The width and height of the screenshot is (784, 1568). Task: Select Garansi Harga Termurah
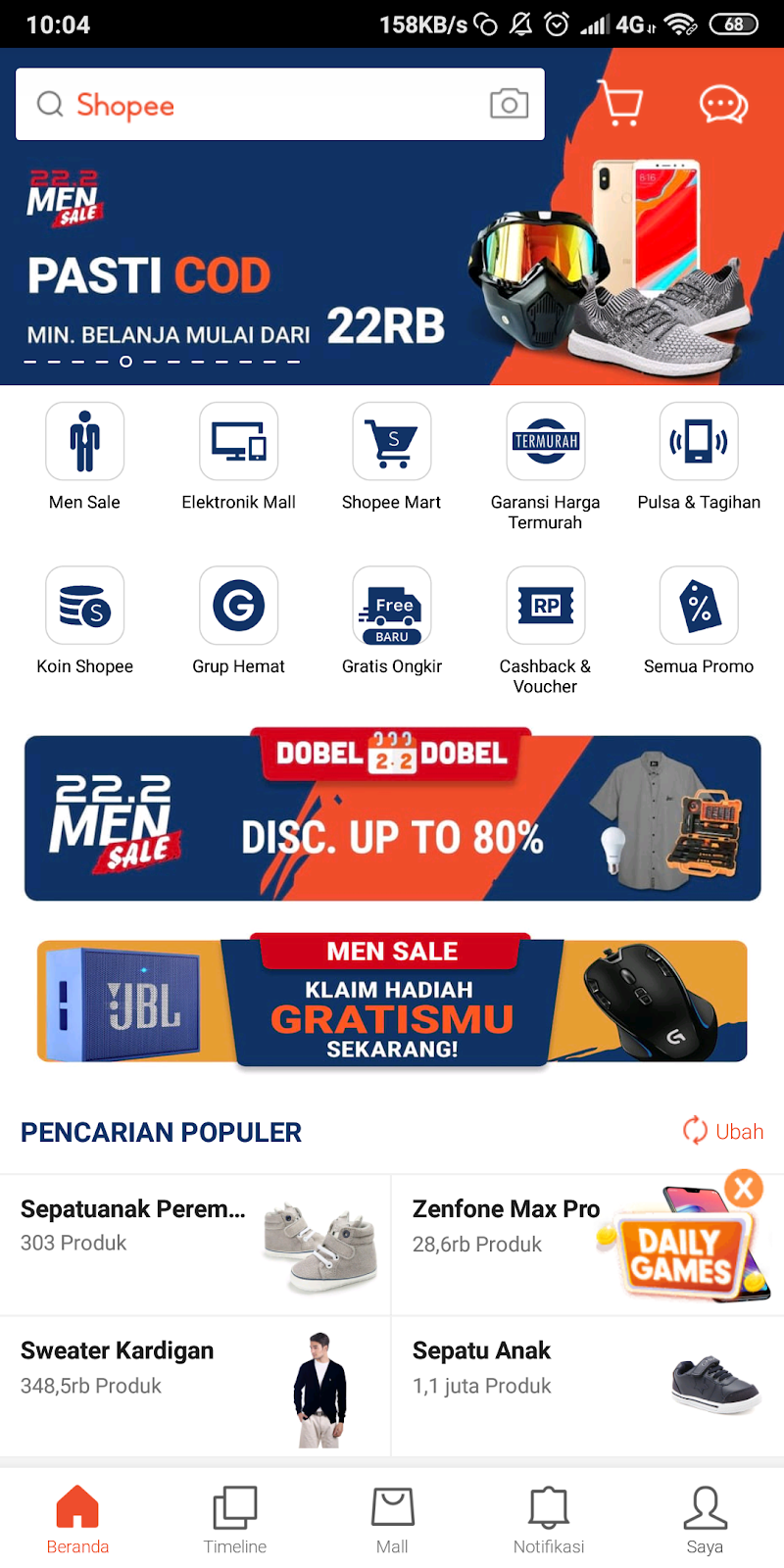coord(545,465)
